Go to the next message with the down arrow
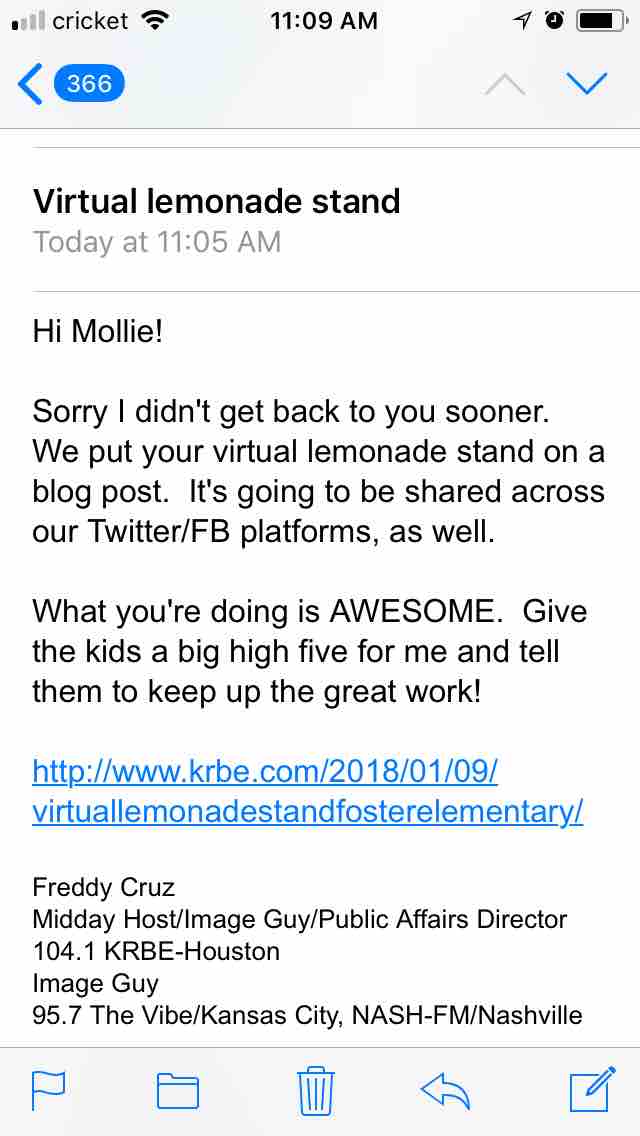 tap(586, 84)
